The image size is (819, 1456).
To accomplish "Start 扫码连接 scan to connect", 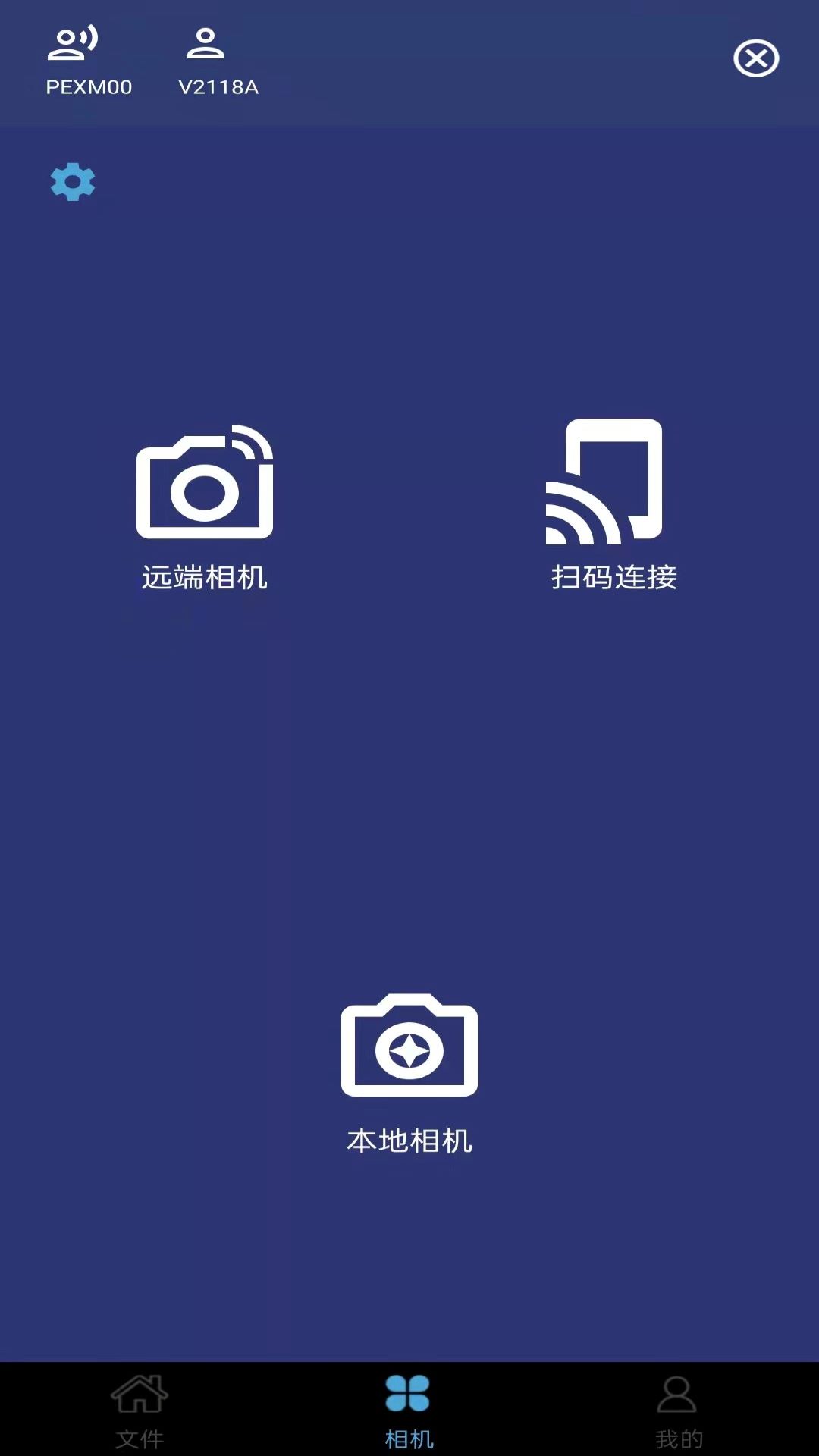I will (x=613, y=504).
